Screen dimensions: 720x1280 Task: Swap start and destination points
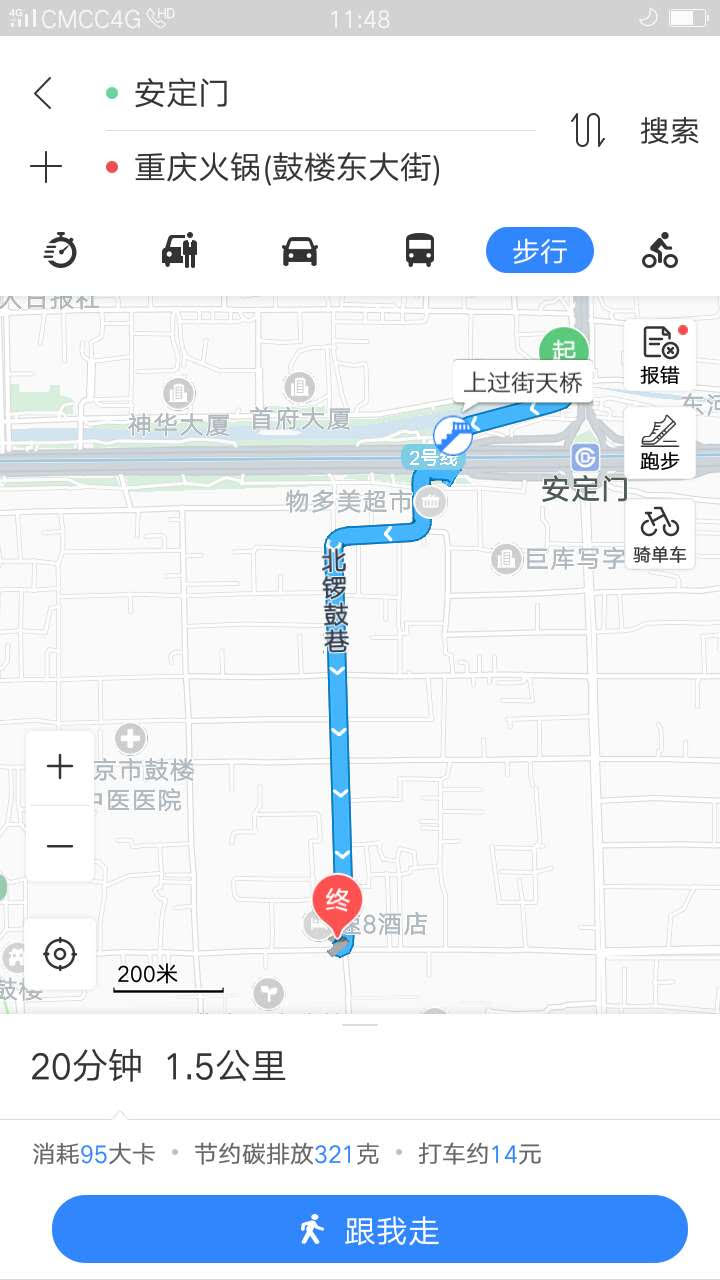tap(588, 131)
